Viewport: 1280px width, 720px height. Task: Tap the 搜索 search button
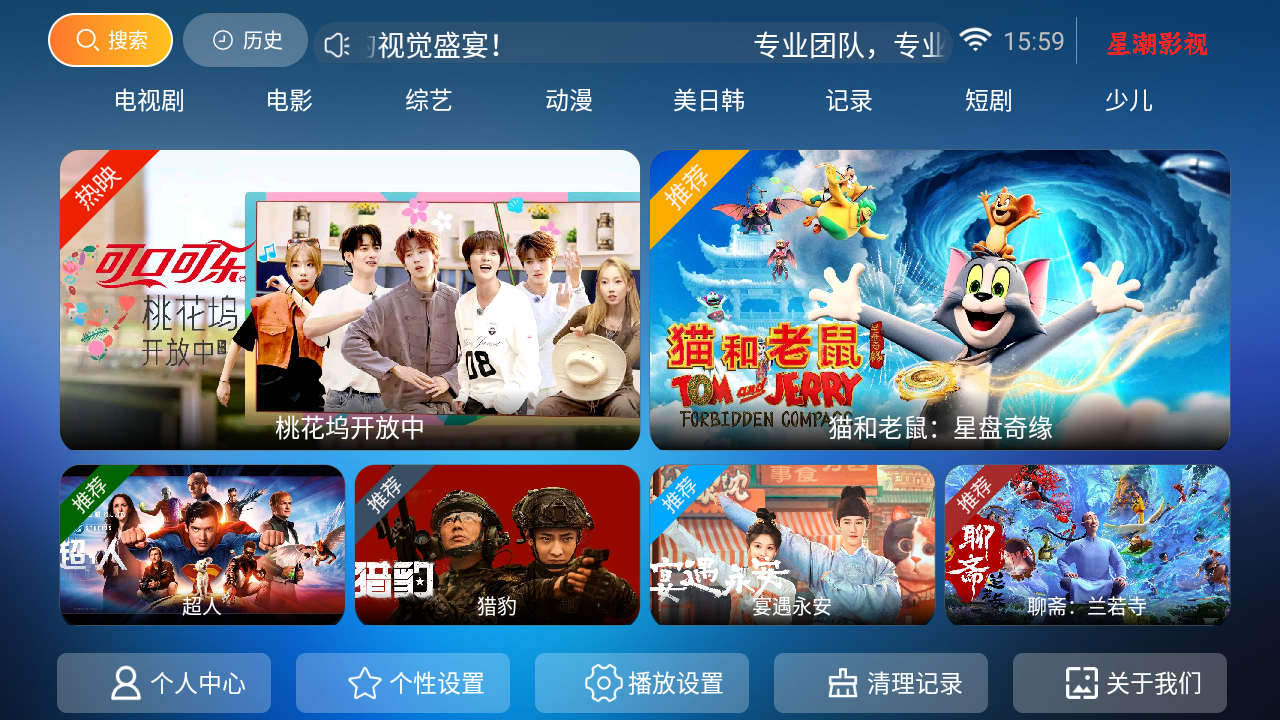click(x=110, y=40)
